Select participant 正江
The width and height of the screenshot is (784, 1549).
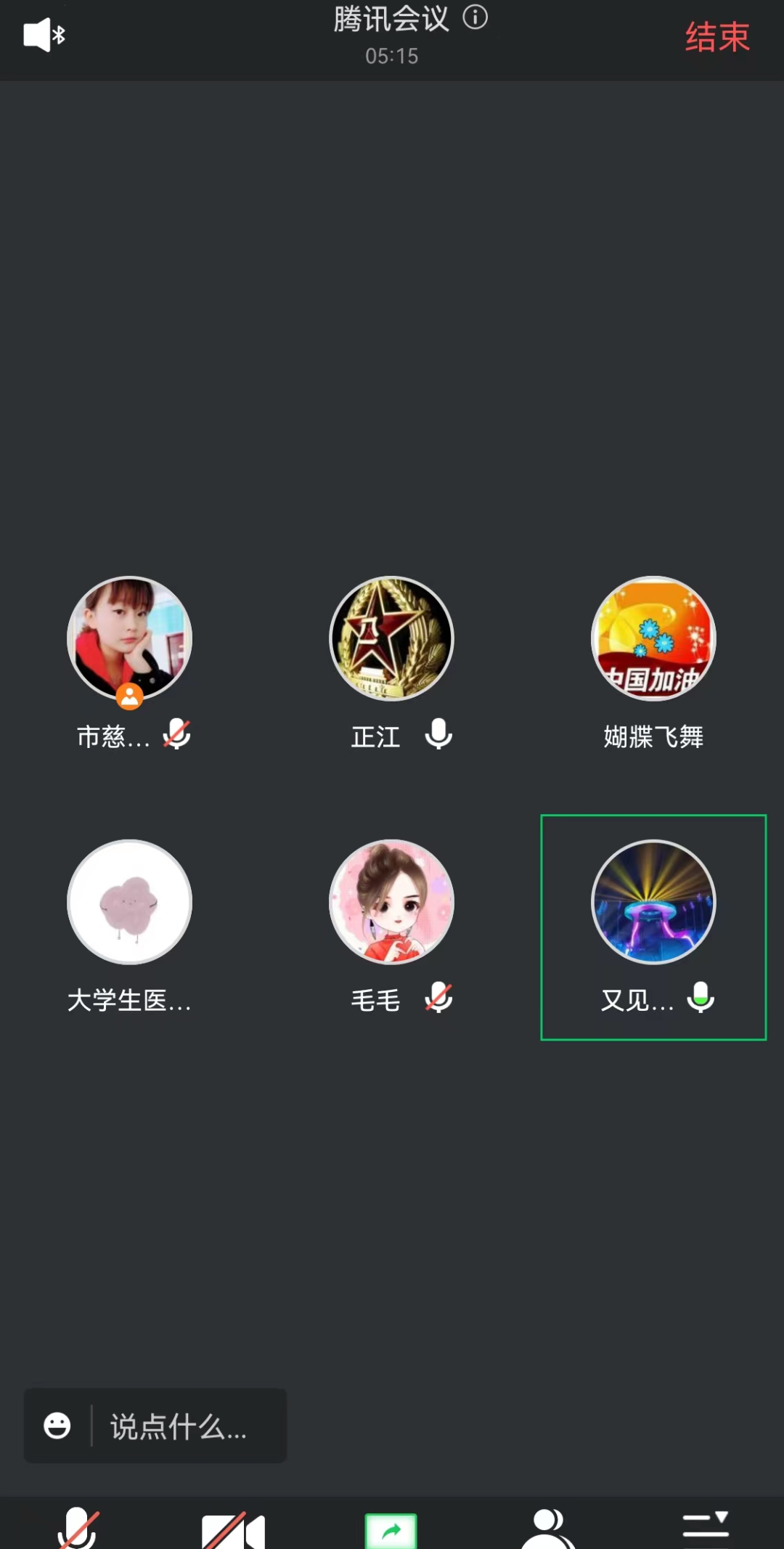(391, 639)
